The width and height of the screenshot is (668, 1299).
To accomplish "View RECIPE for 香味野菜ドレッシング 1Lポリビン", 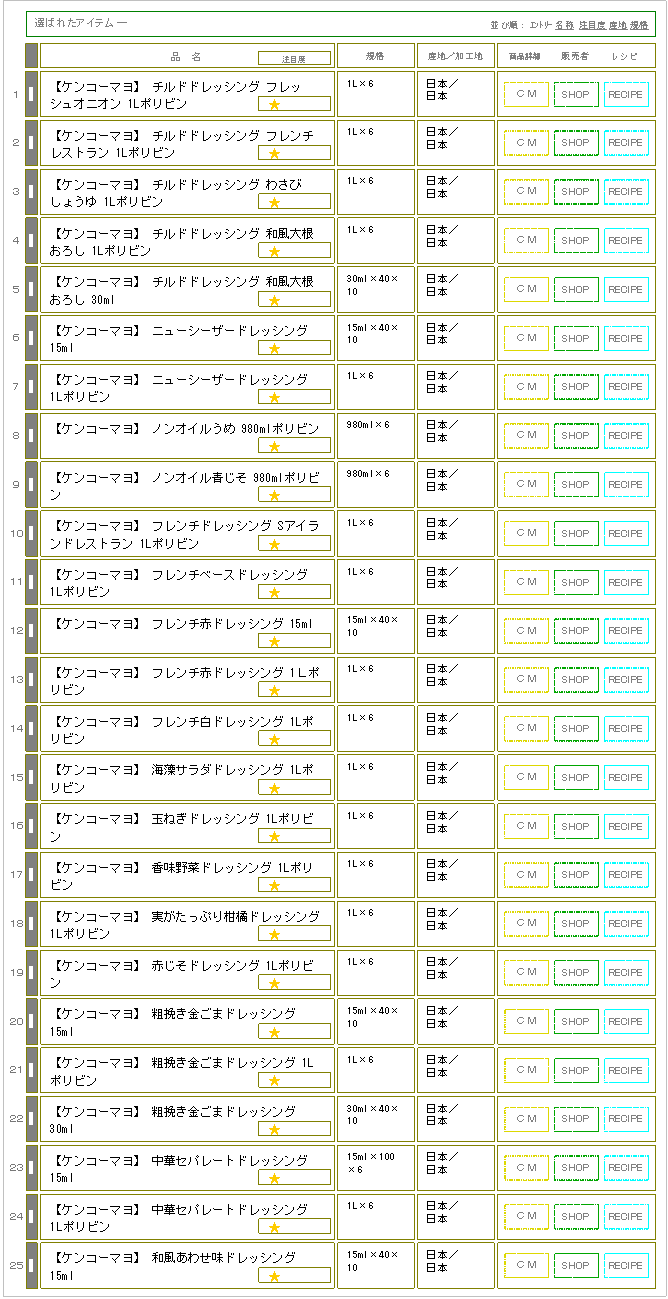I will click(x=625, y=875).
